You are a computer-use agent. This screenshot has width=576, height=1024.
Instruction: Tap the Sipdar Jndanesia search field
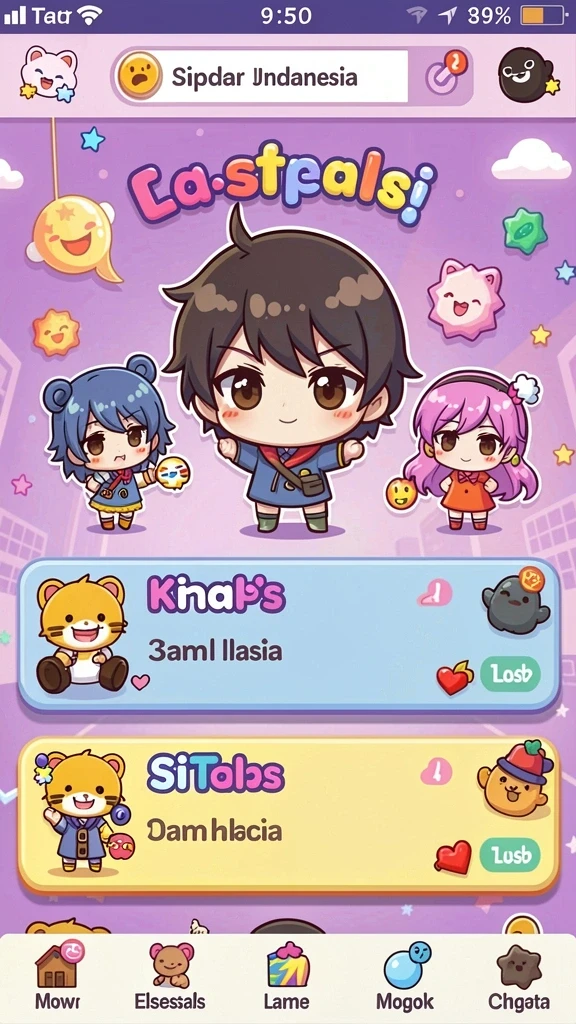pos(261,76)
